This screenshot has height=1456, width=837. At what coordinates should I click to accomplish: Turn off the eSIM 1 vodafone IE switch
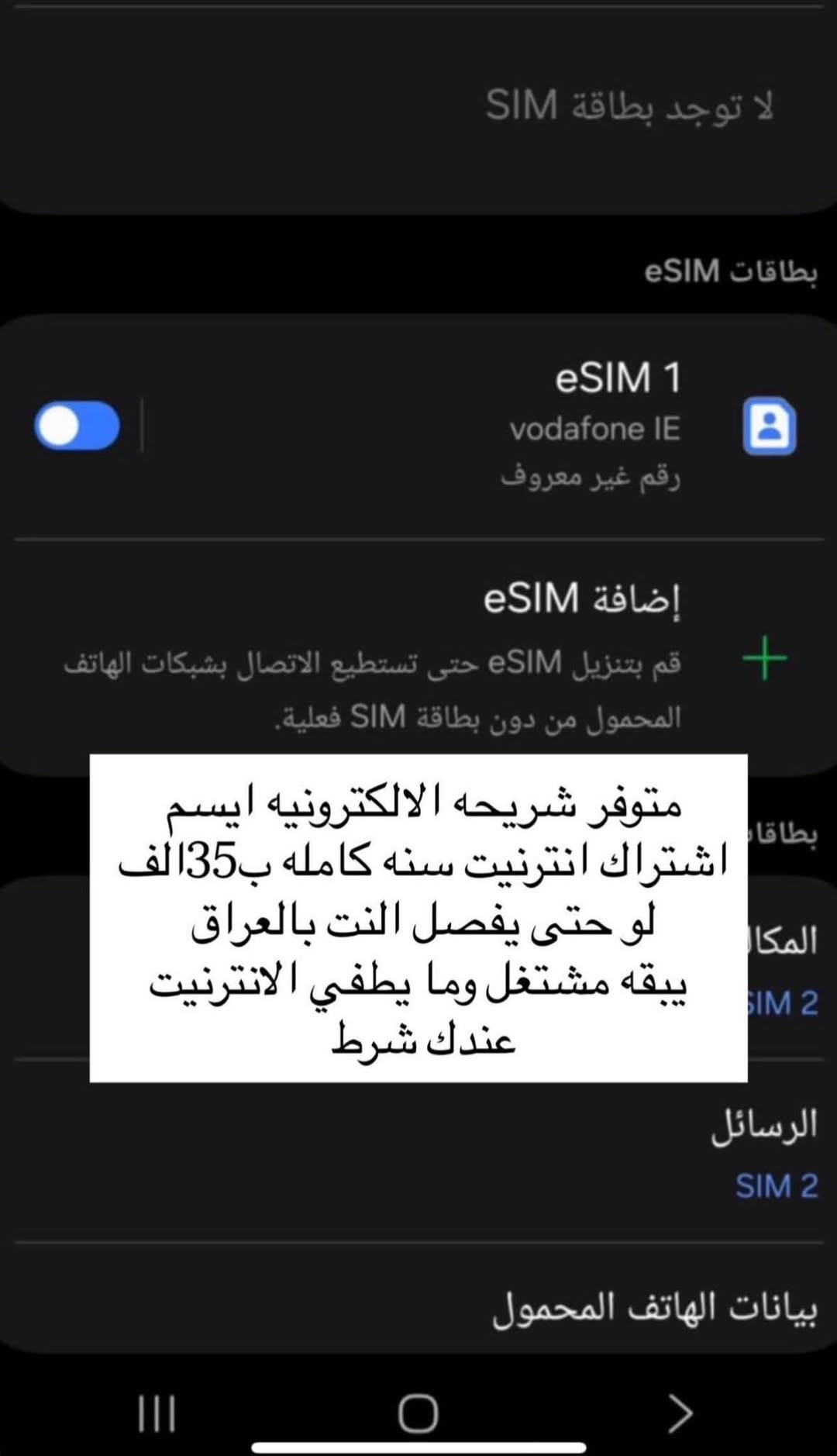tap(77, 425)
